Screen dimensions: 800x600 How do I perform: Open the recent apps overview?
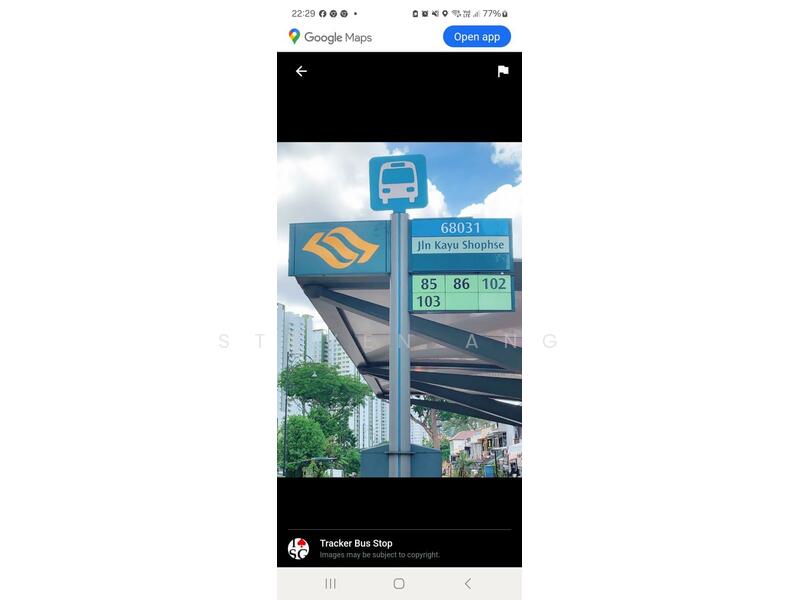pos(330,584)
